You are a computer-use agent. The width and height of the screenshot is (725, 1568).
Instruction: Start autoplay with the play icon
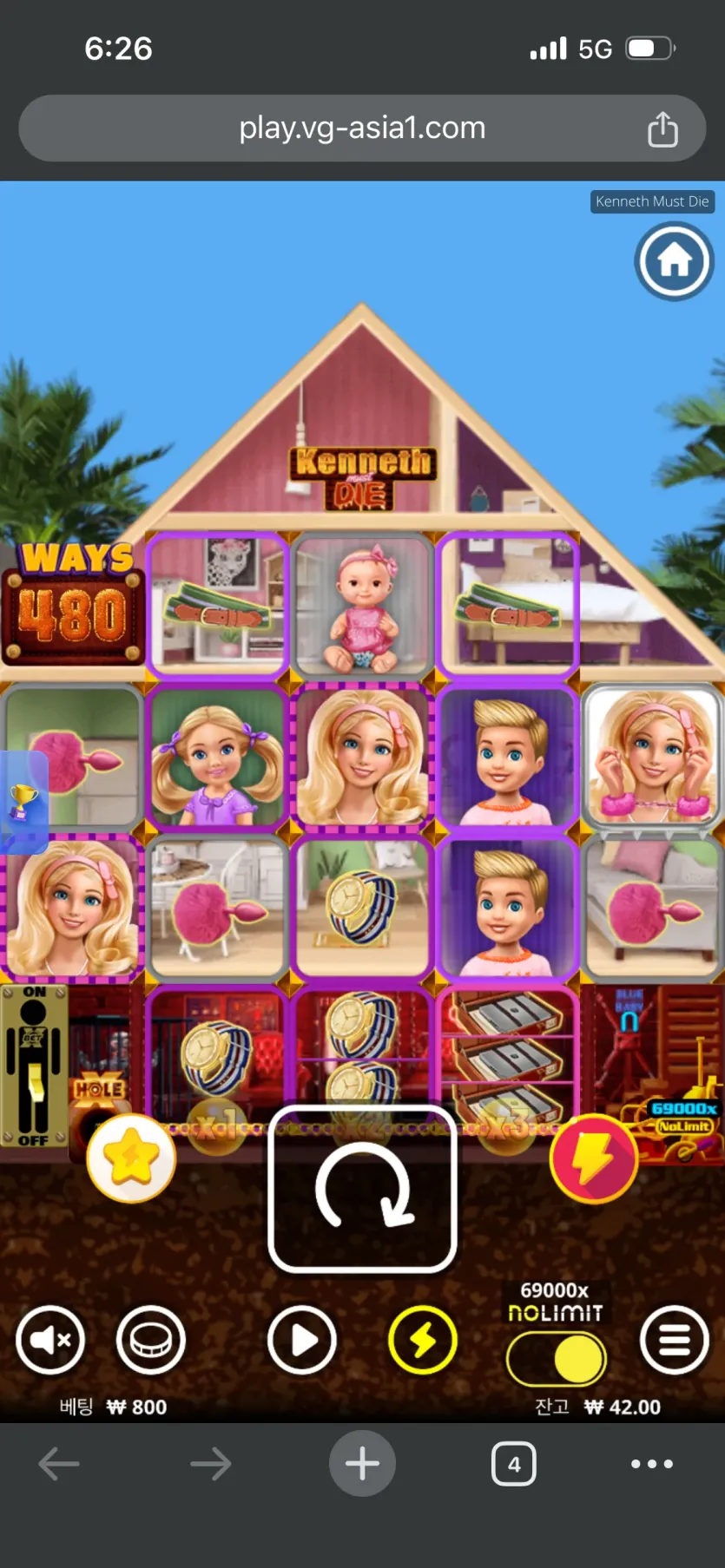coord(301,1340)
